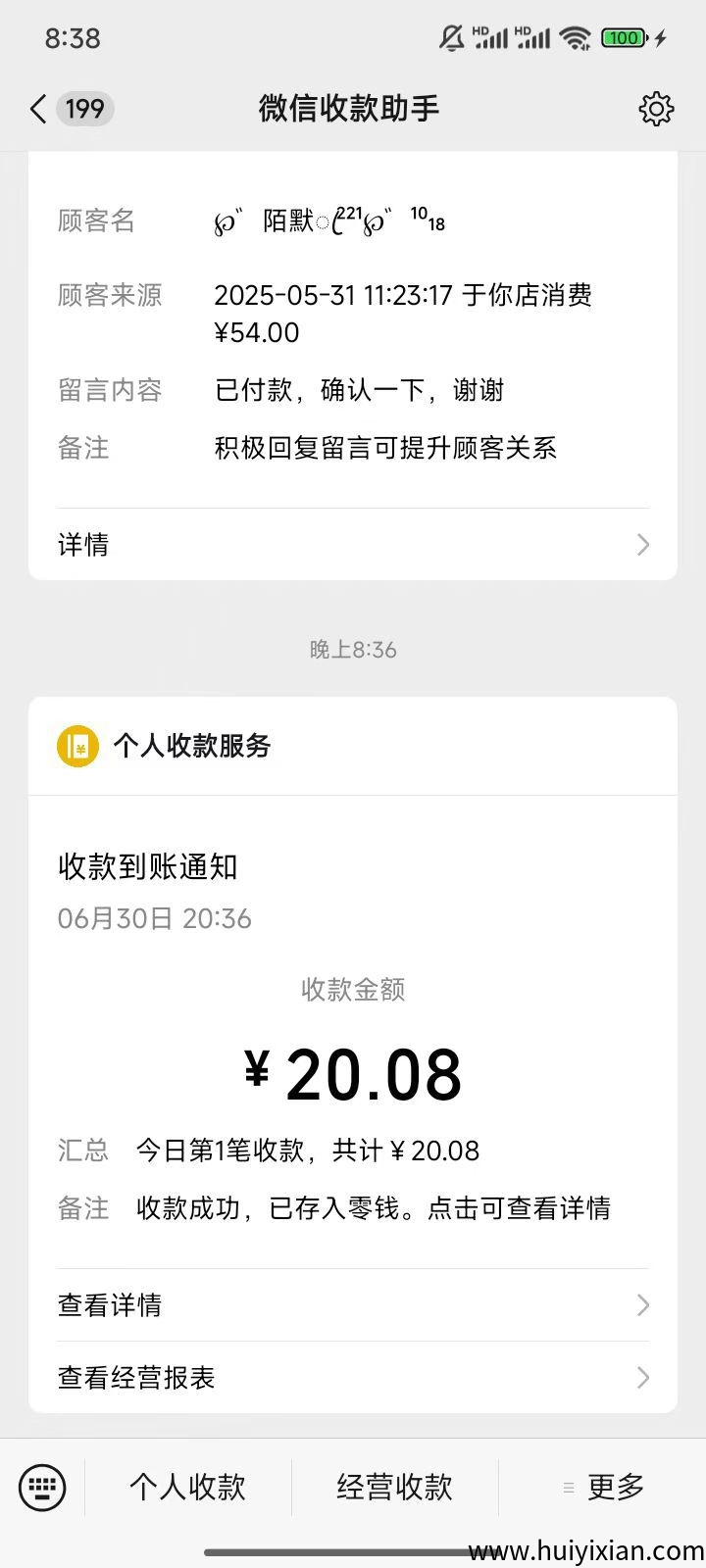This screenshot has width=706, height=1568.
Task: Open the 个人收款 menu
Action: (x=187, y=1488)
